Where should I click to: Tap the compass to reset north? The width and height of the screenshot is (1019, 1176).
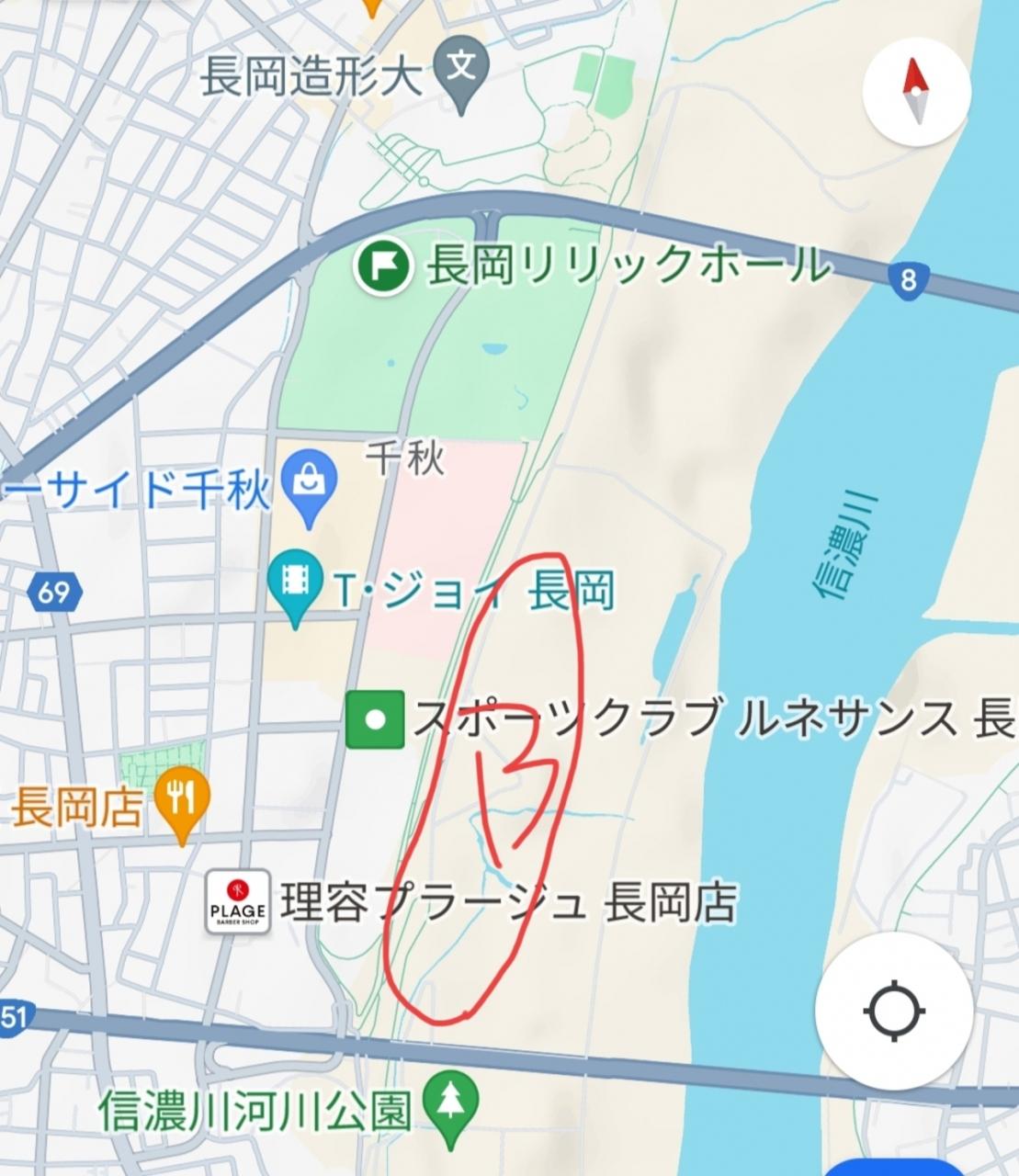pyautogui.click(x=916, y=91)
